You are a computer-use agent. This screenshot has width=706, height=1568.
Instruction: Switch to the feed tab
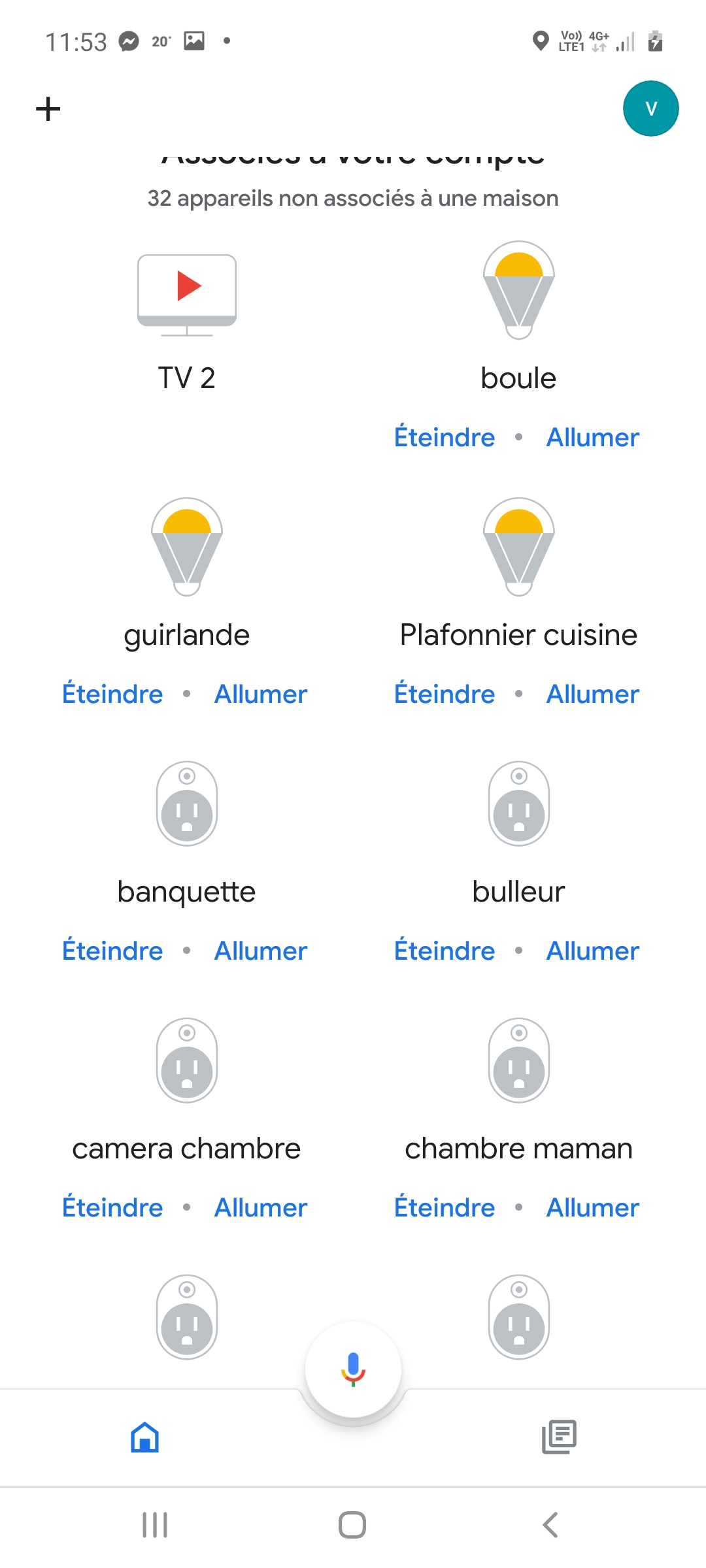pyautogui.click(x=559, y=1437)
